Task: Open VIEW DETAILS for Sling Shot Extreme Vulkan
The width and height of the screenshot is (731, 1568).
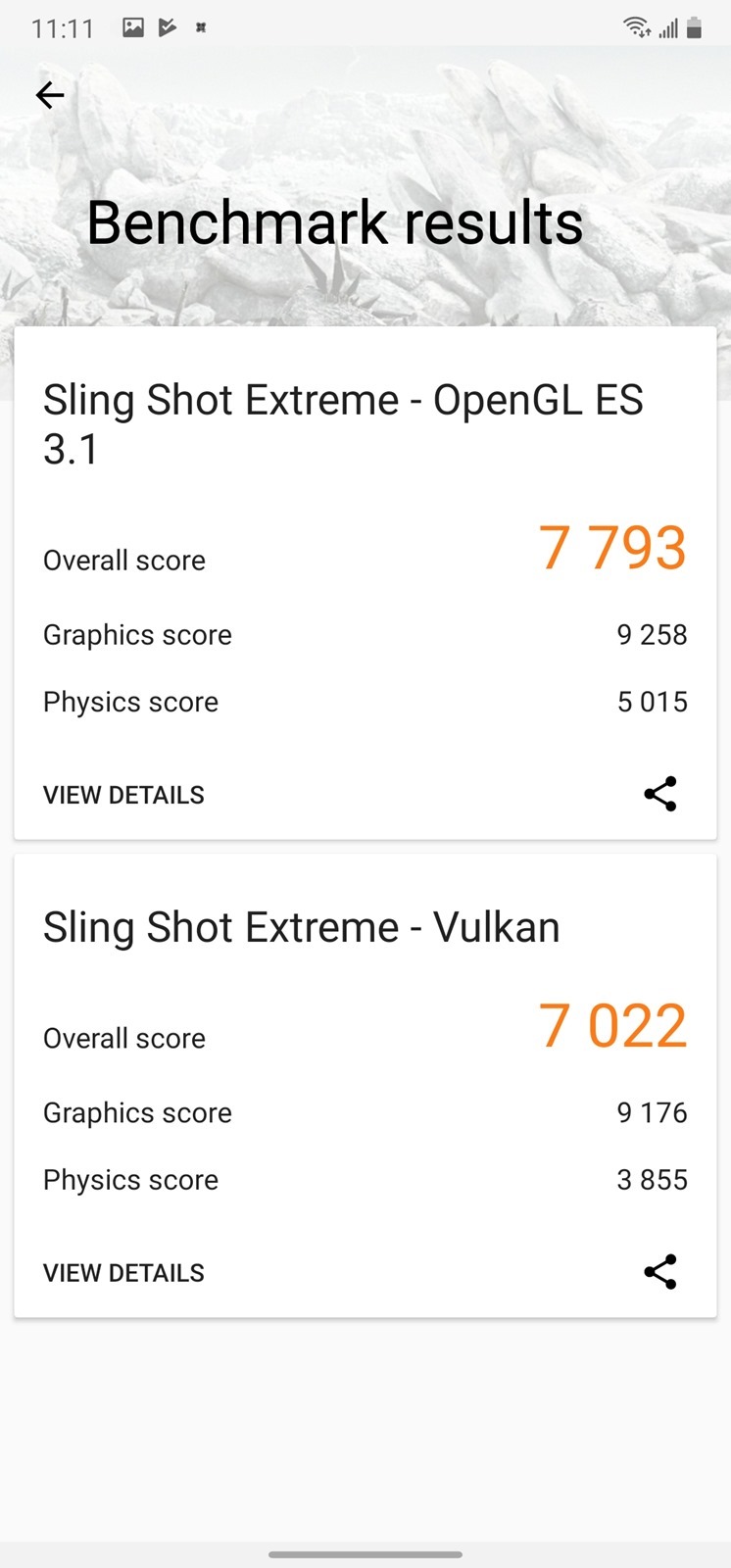Action: pos(123,1271)
